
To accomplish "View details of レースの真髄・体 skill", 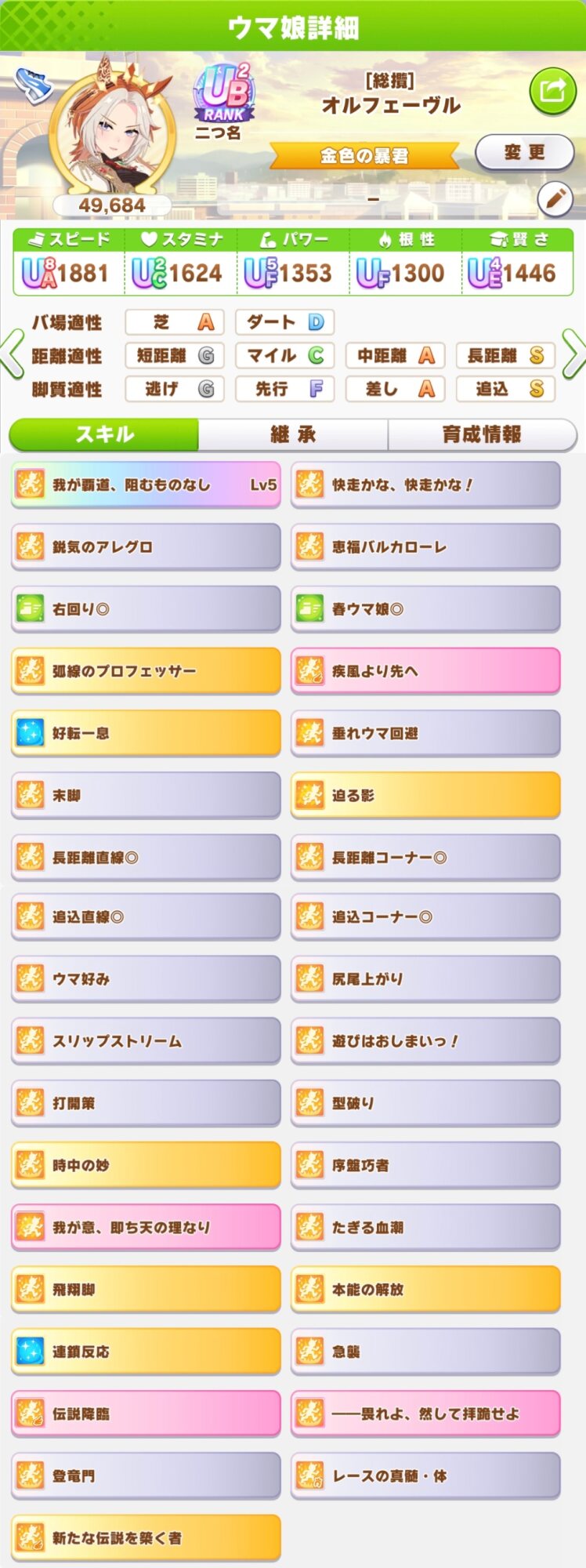I will [x=425, y=1475].
